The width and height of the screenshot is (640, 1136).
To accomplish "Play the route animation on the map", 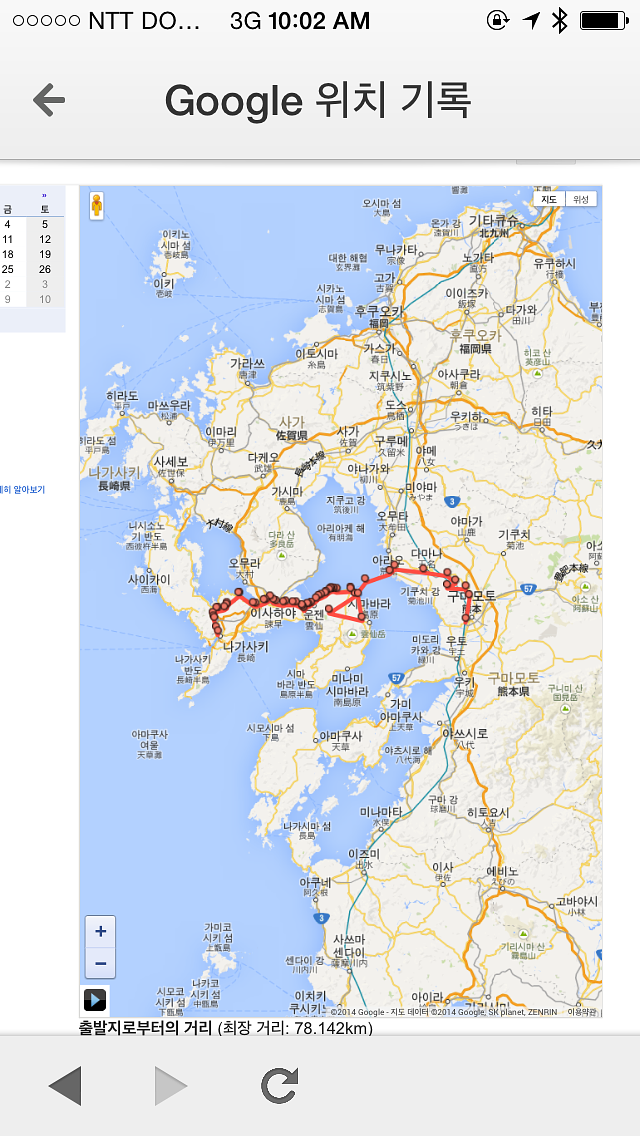I will coord(95,999).
